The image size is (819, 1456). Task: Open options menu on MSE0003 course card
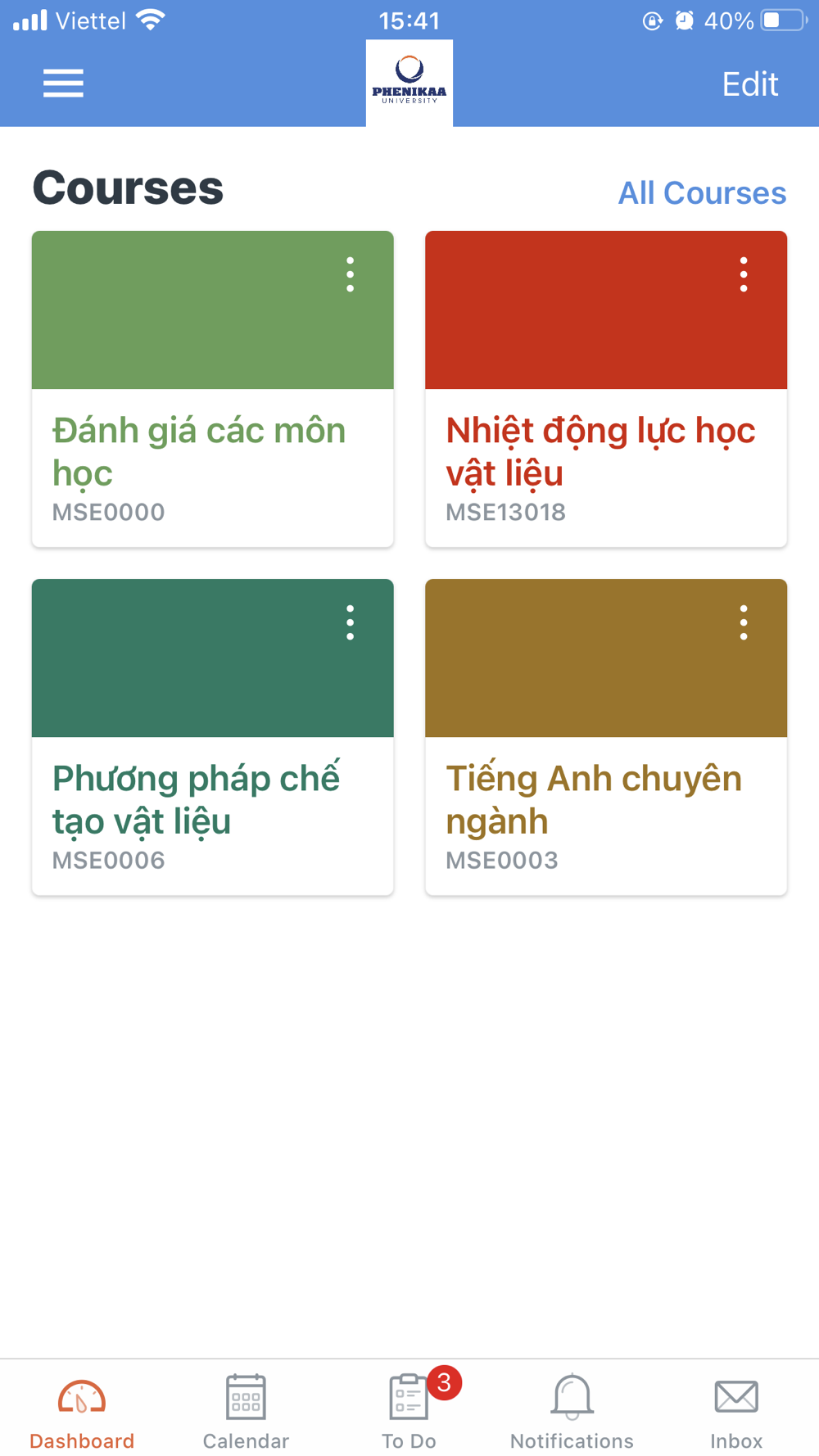[x=744, y=623]
